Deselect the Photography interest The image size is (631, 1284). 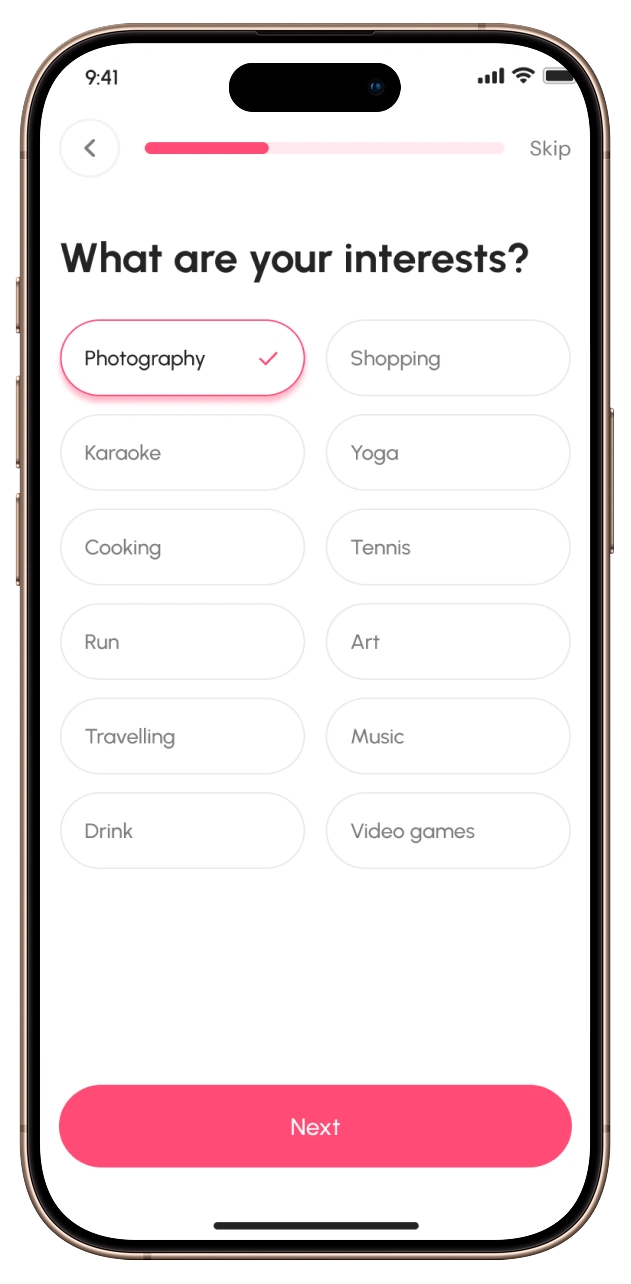click(182, 358)
